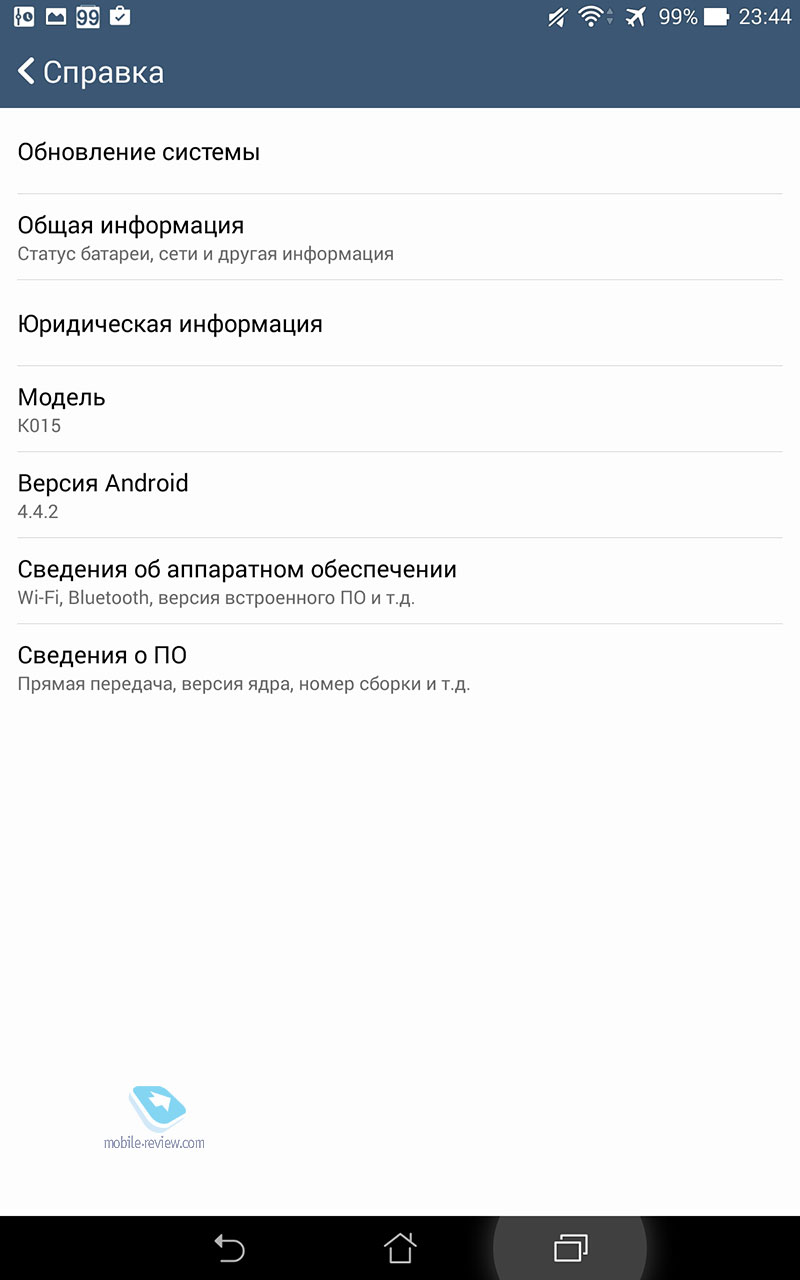
Task: Open Юридическая информация
Action: pos(400,323)
